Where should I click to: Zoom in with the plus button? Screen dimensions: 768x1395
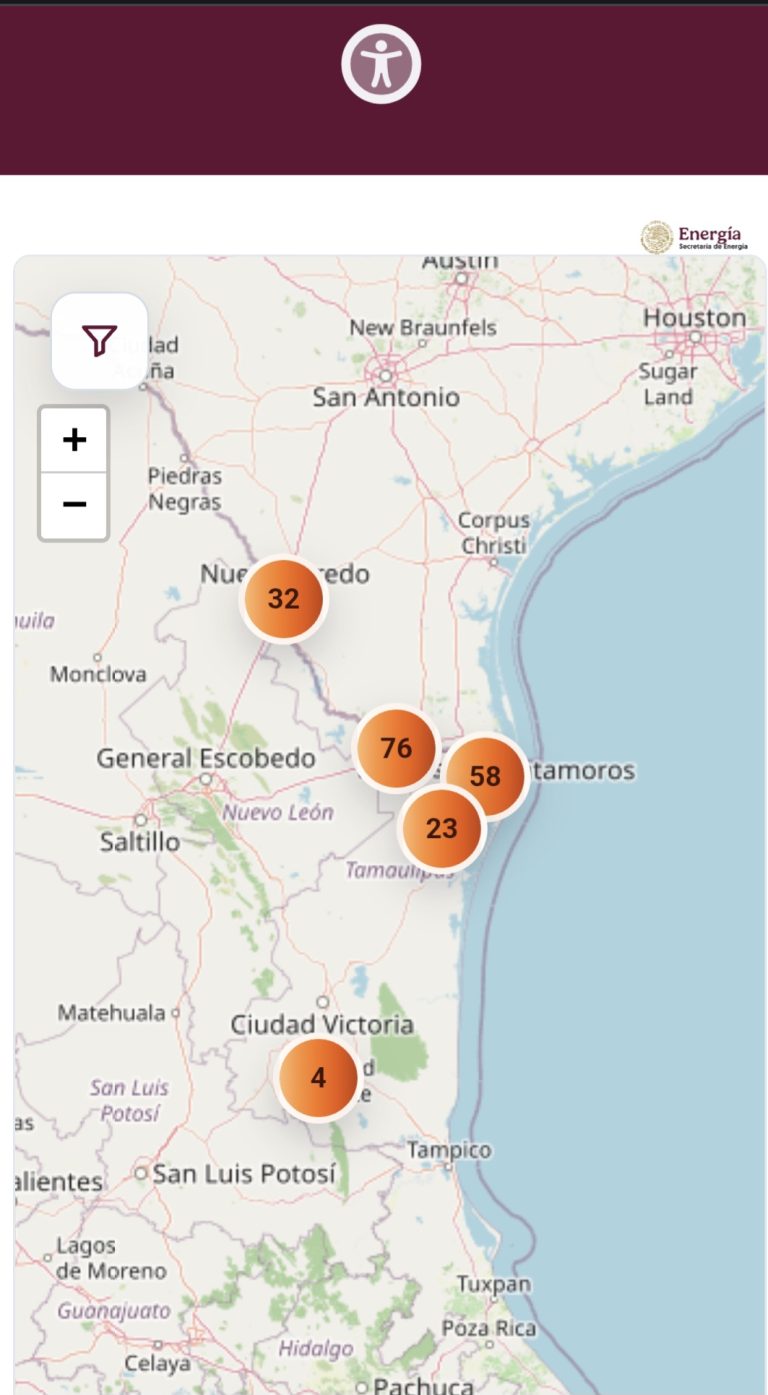point(74,440)
